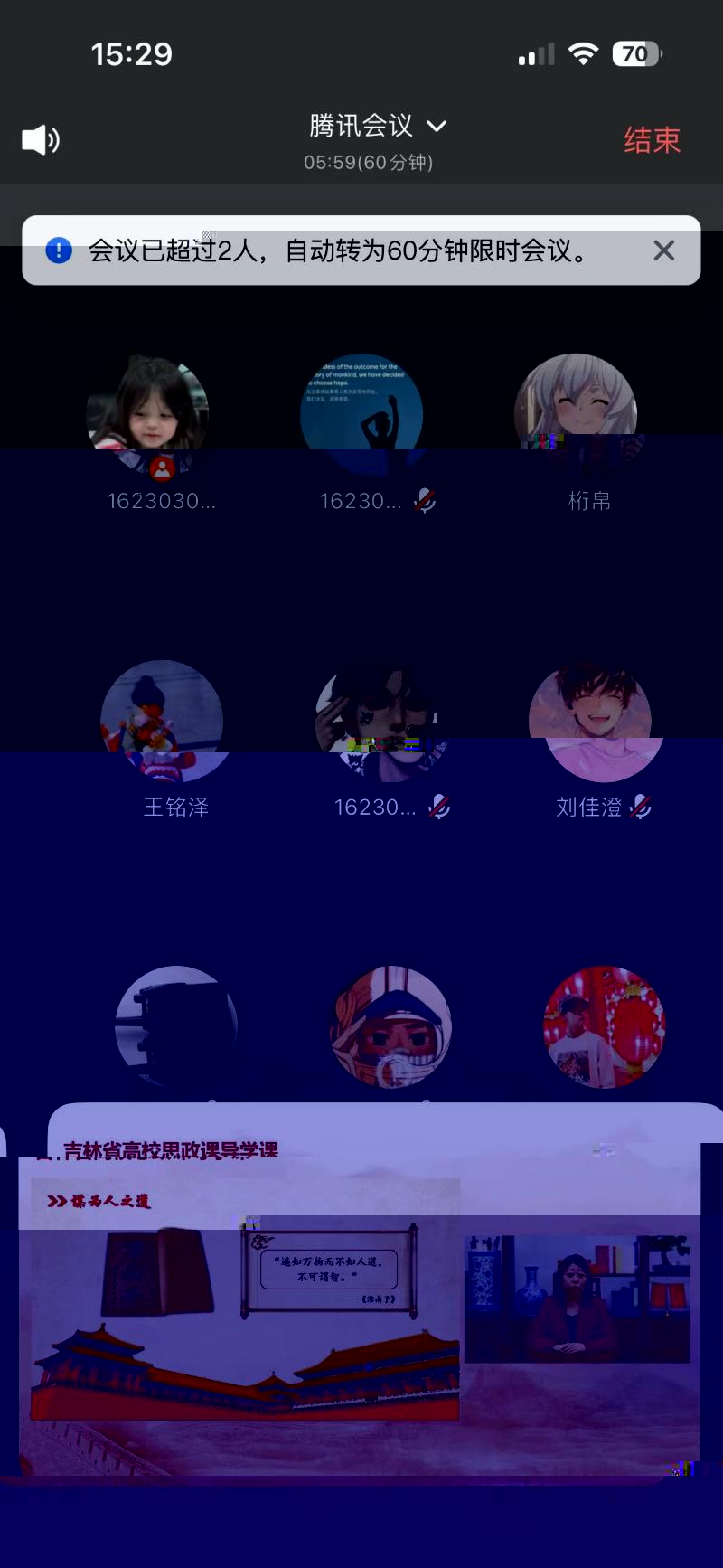Screen dimensions: 723x1568
Task: Toggle the speaker audio icon
Action: point(41,140)
